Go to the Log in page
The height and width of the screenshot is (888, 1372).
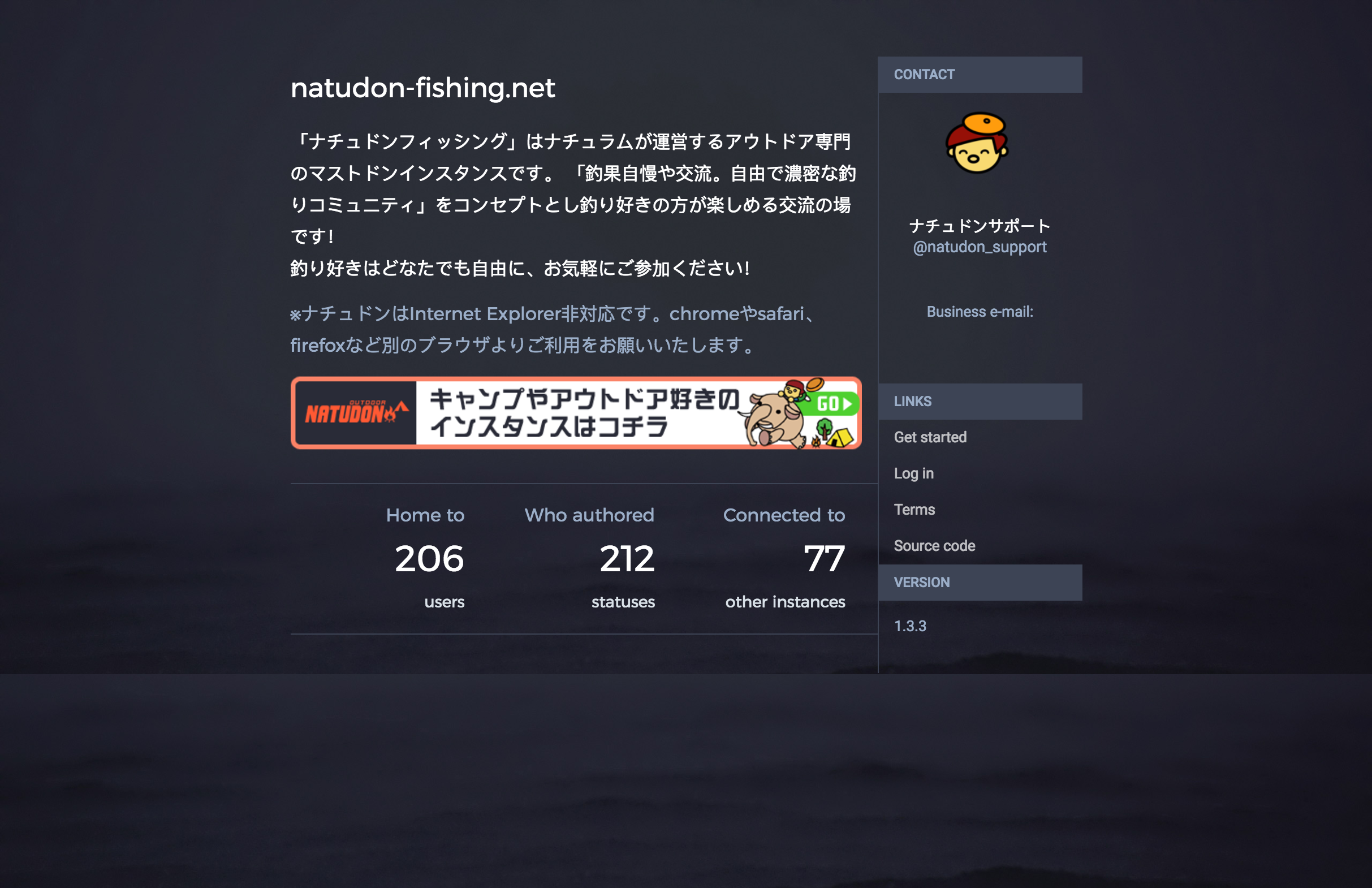click(913, 473)
